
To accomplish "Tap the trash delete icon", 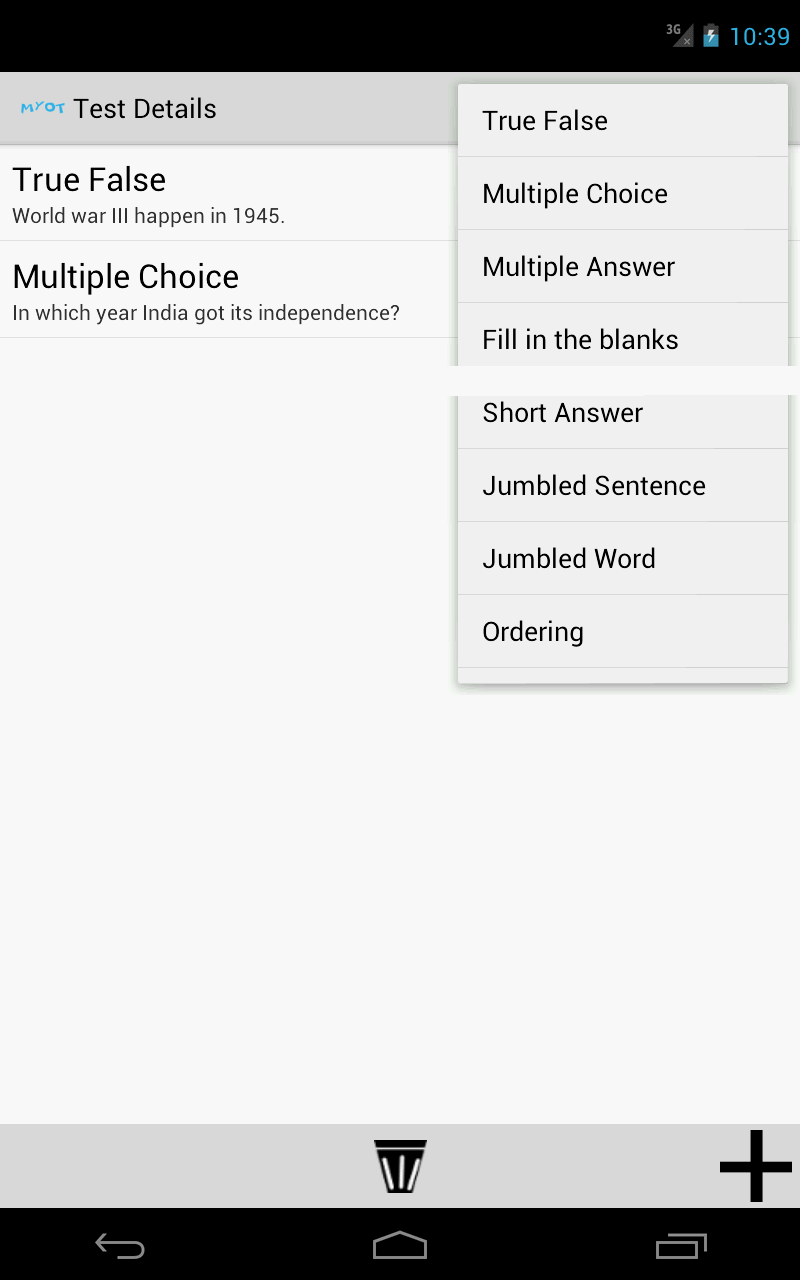I will click(x=400, y=1165).
